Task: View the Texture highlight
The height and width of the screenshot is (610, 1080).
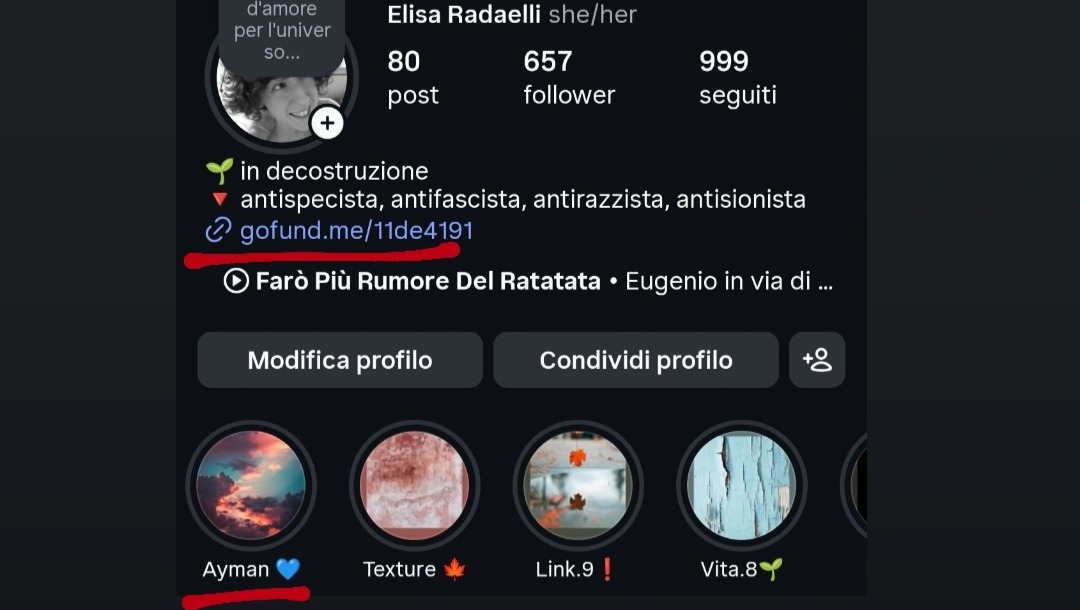Action: pyautogui.click(x=414, y=486)
